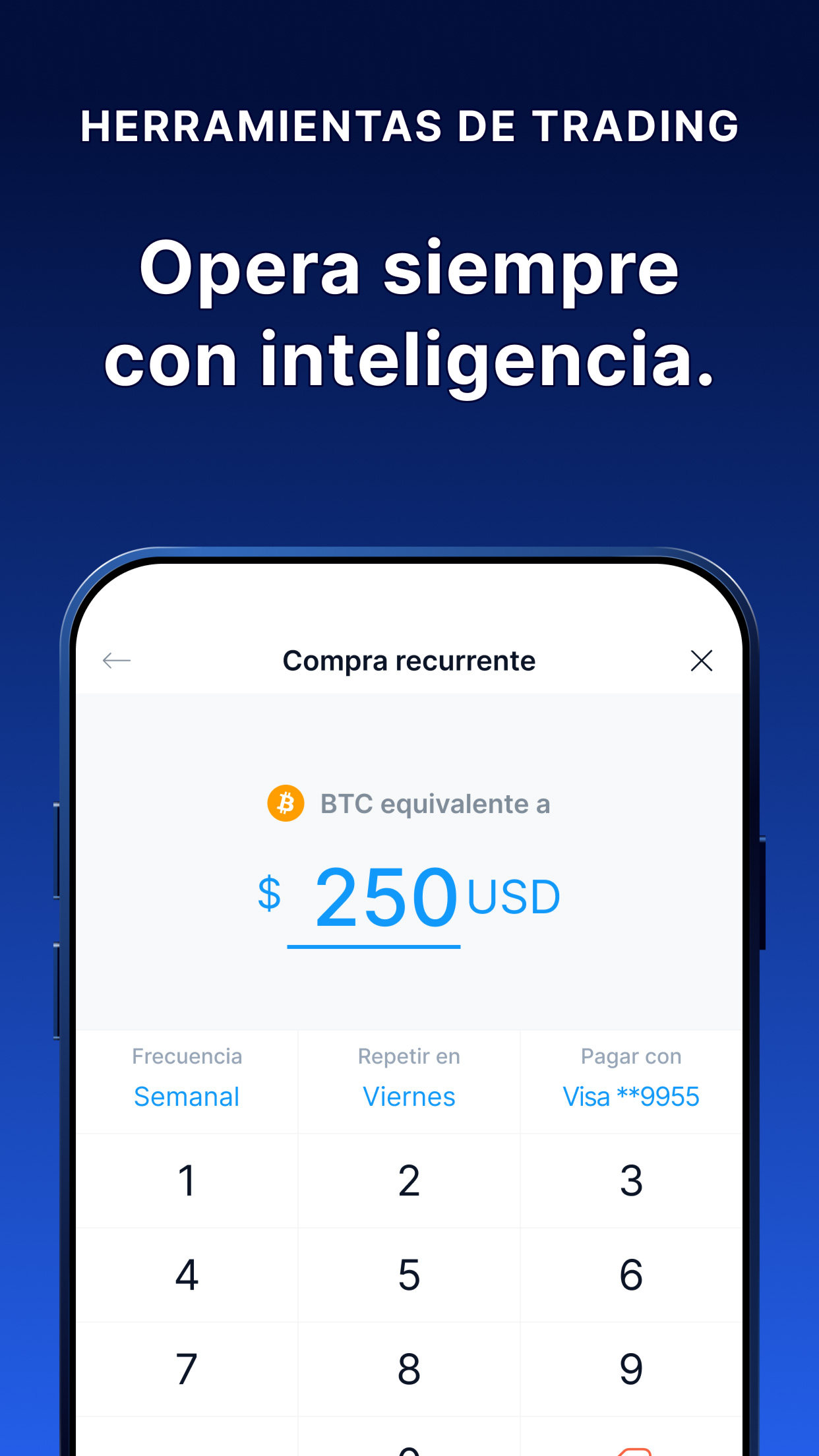Select the Compra recurrente title tab
Image resolution: width=819 pixels, height=1456 pixels.
click(409, 660)
